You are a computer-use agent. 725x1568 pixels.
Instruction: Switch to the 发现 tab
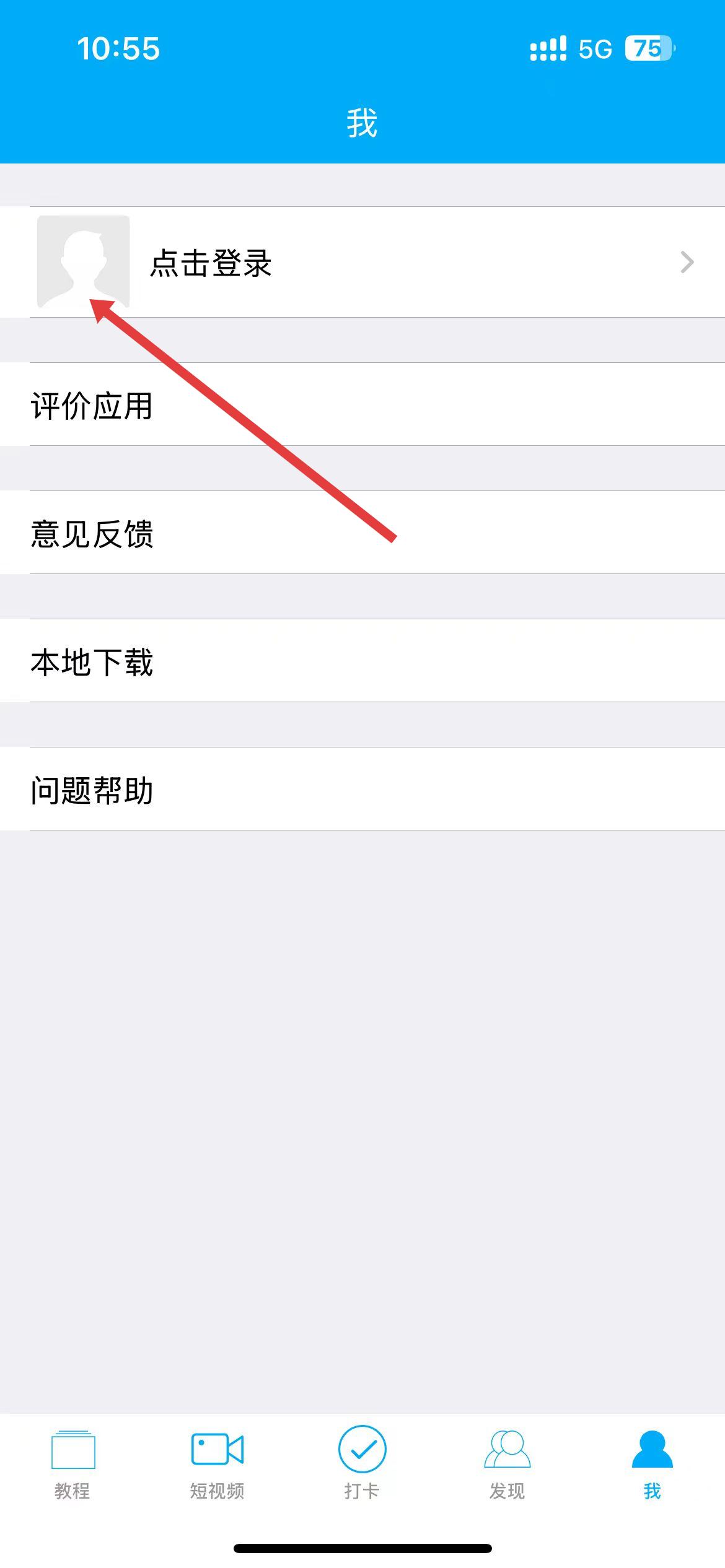507,1465
